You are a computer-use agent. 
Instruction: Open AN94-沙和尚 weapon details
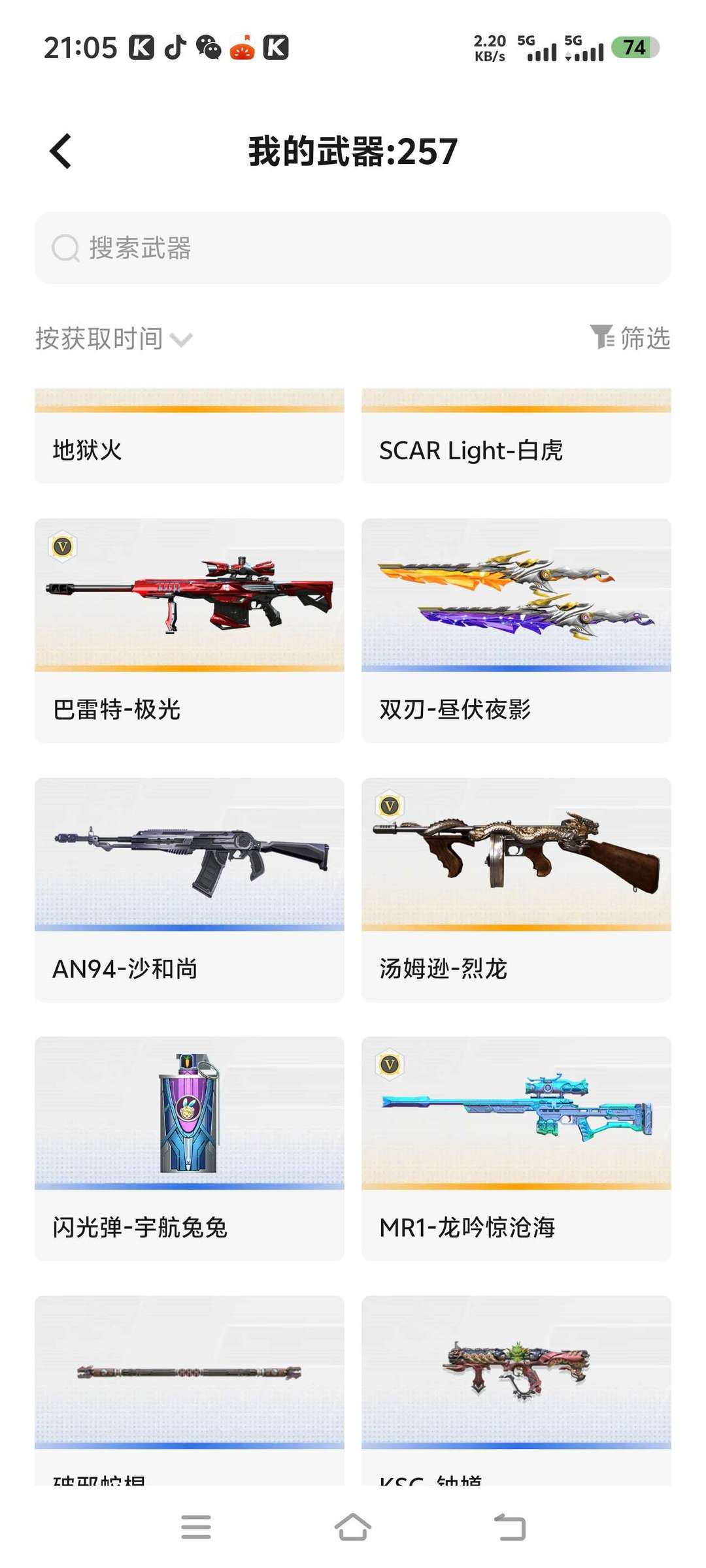(x=190, y=890)
